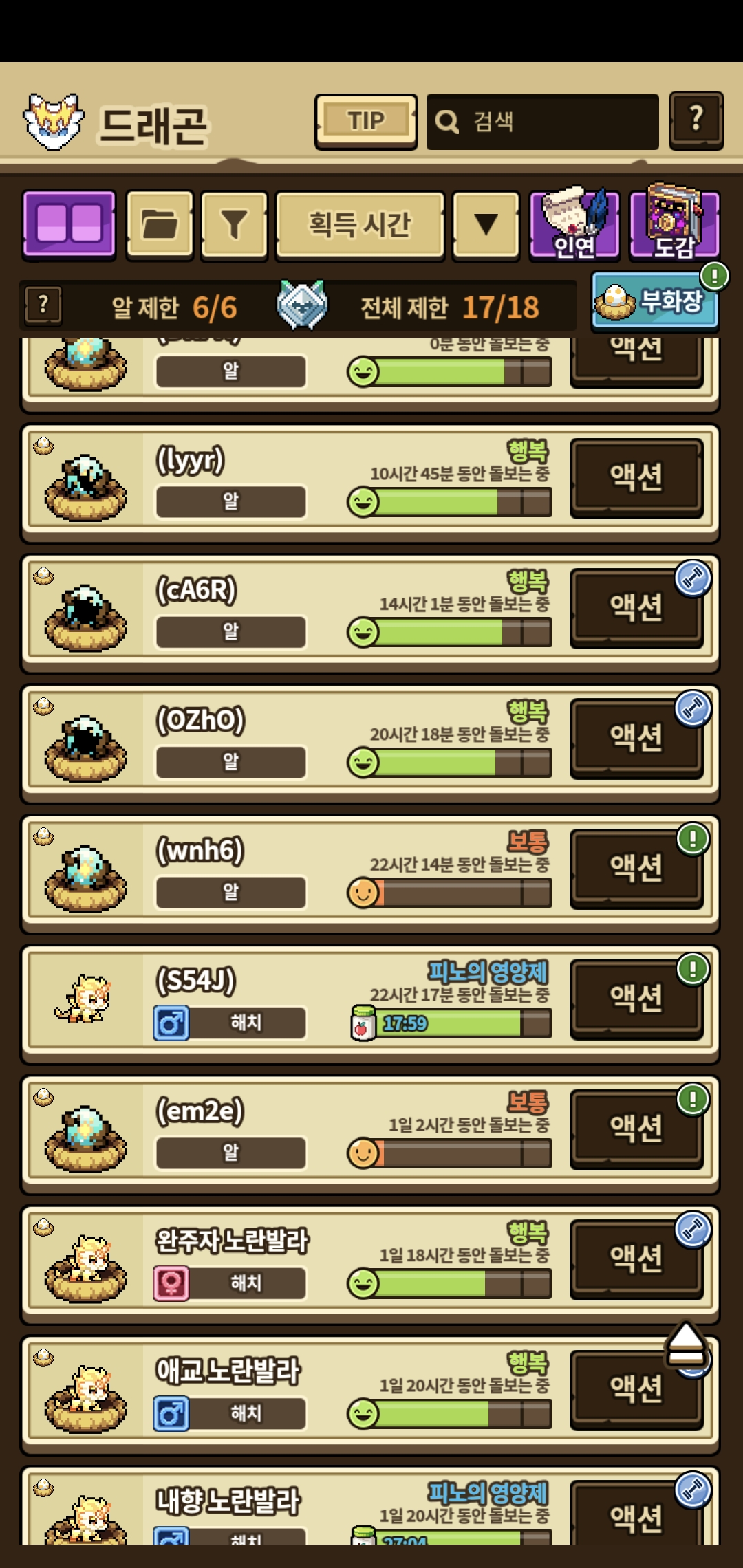This screenshot has width=743, height=1568.
Task: Open help with the top question mark
Action: [696, 120]
